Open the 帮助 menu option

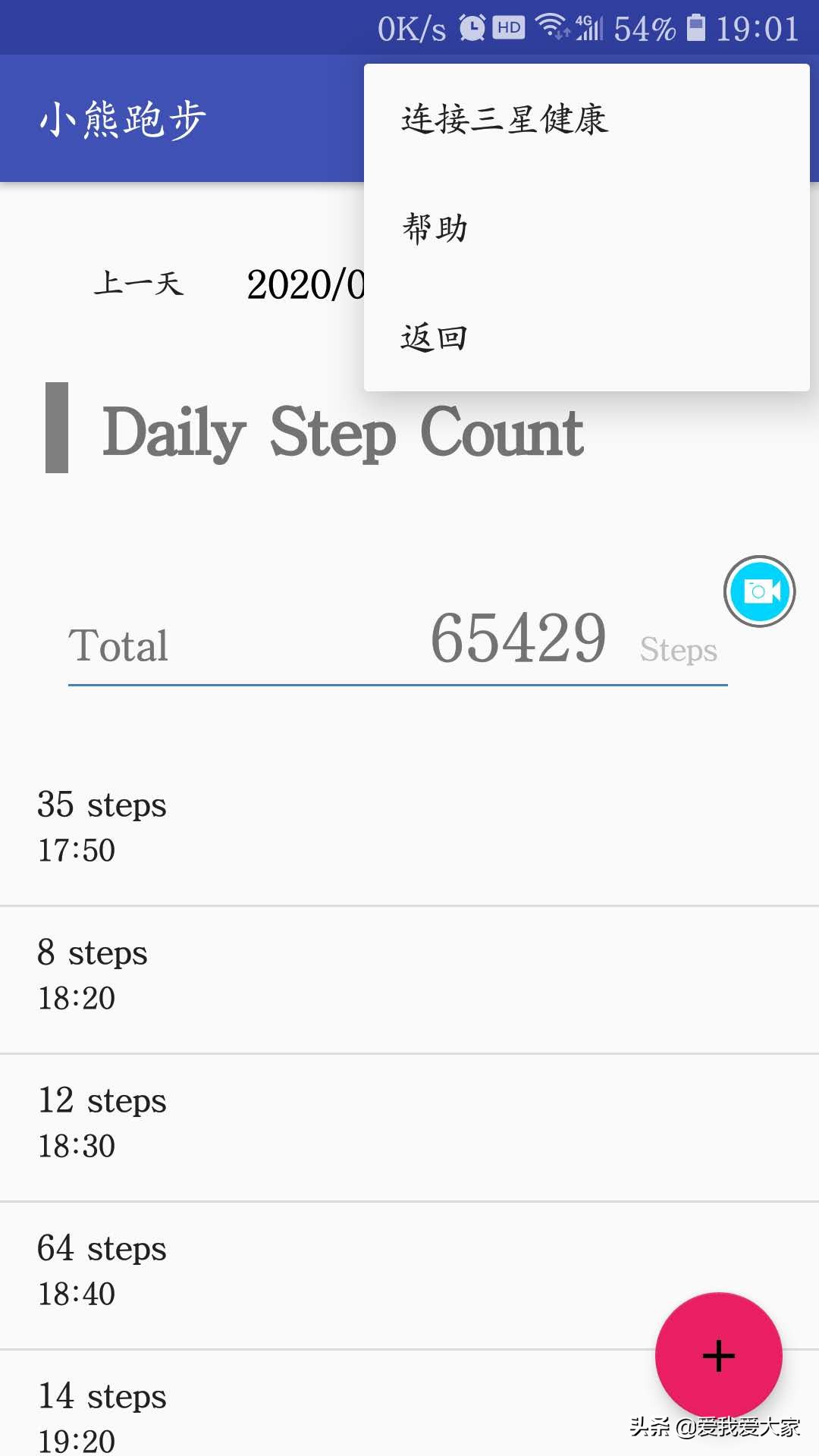[x=435, y=228]
